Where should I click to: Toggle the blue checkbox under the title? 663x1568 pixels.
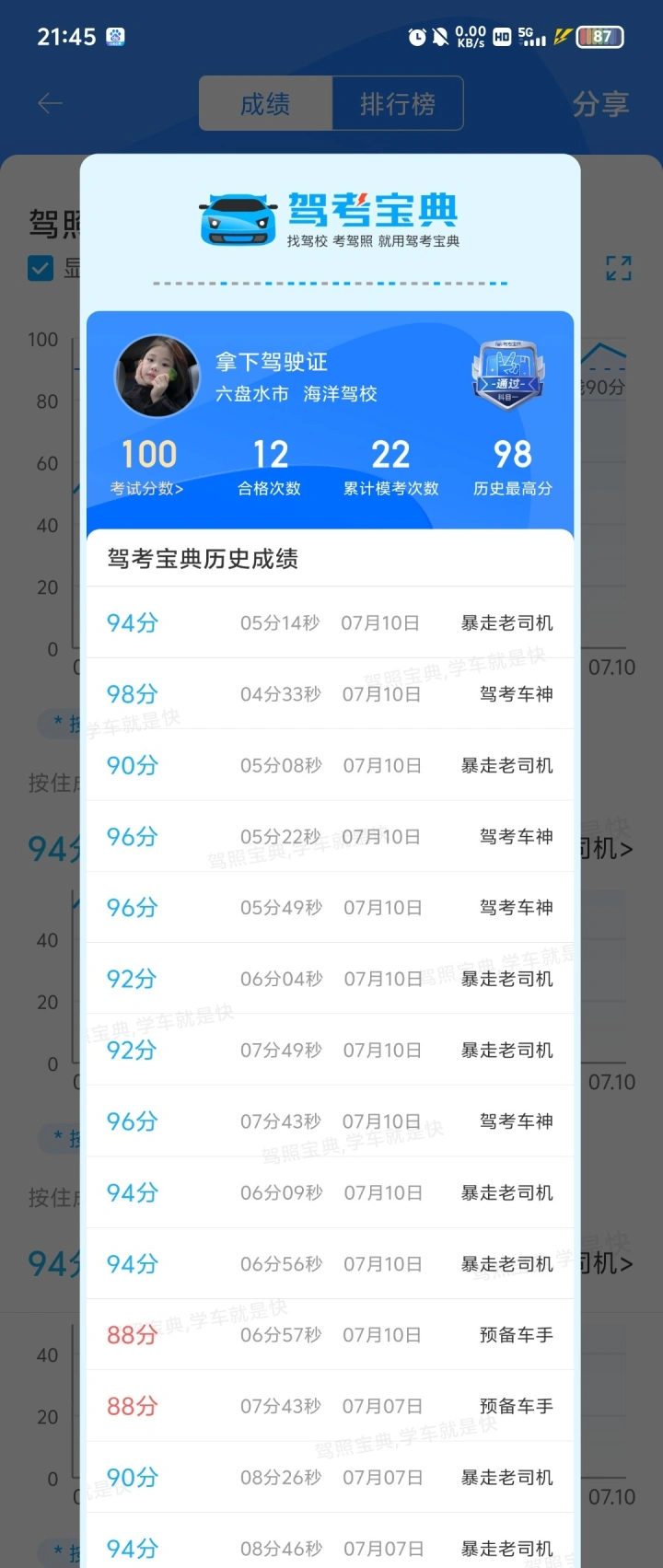(x=41, y=269)
